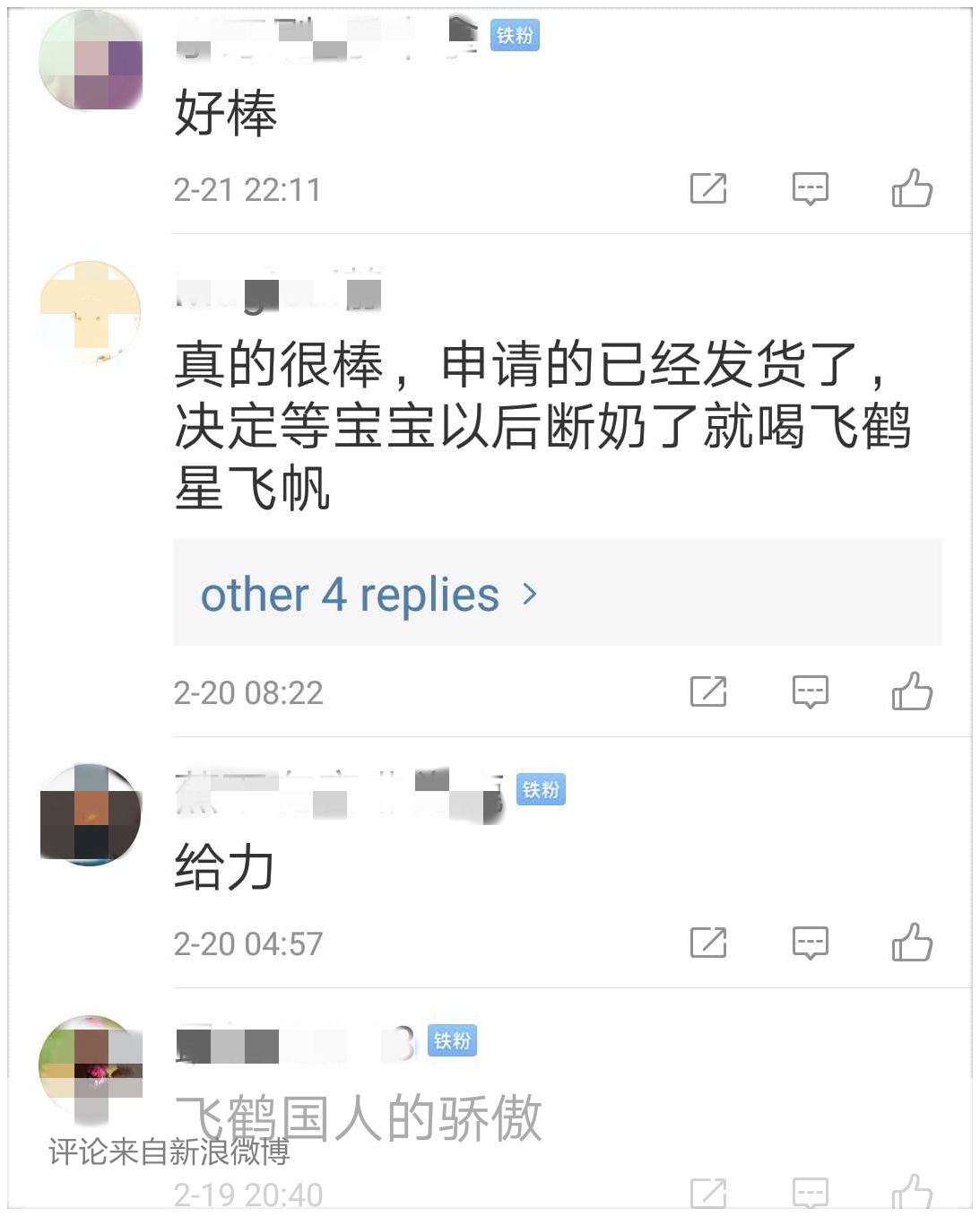Repost the 给力 comment
980x1217 pixels.
707,943
